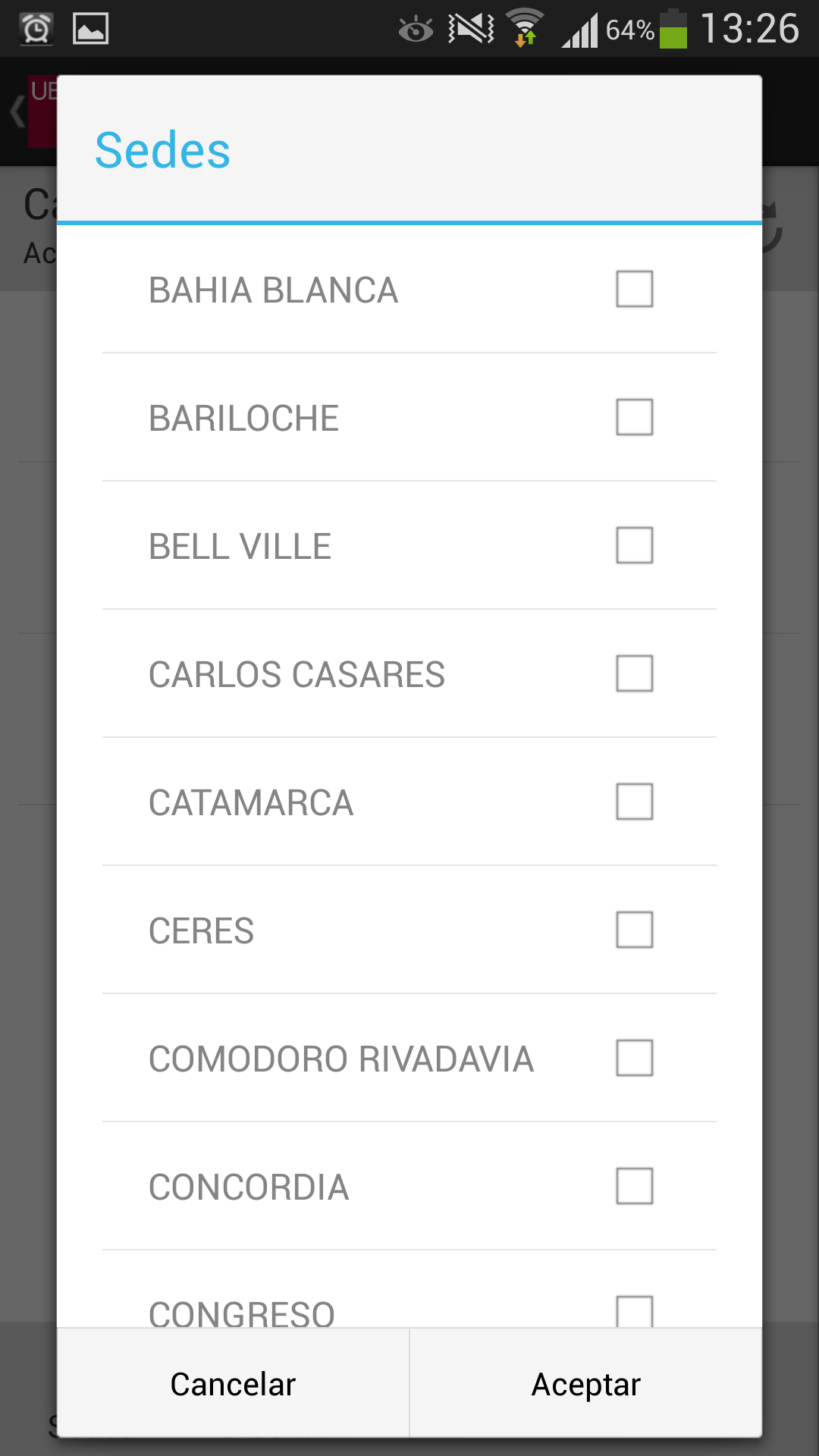Confirm the selection with Aceptar
Screen dimensions: 819x1456
[x=585, y=1384]
